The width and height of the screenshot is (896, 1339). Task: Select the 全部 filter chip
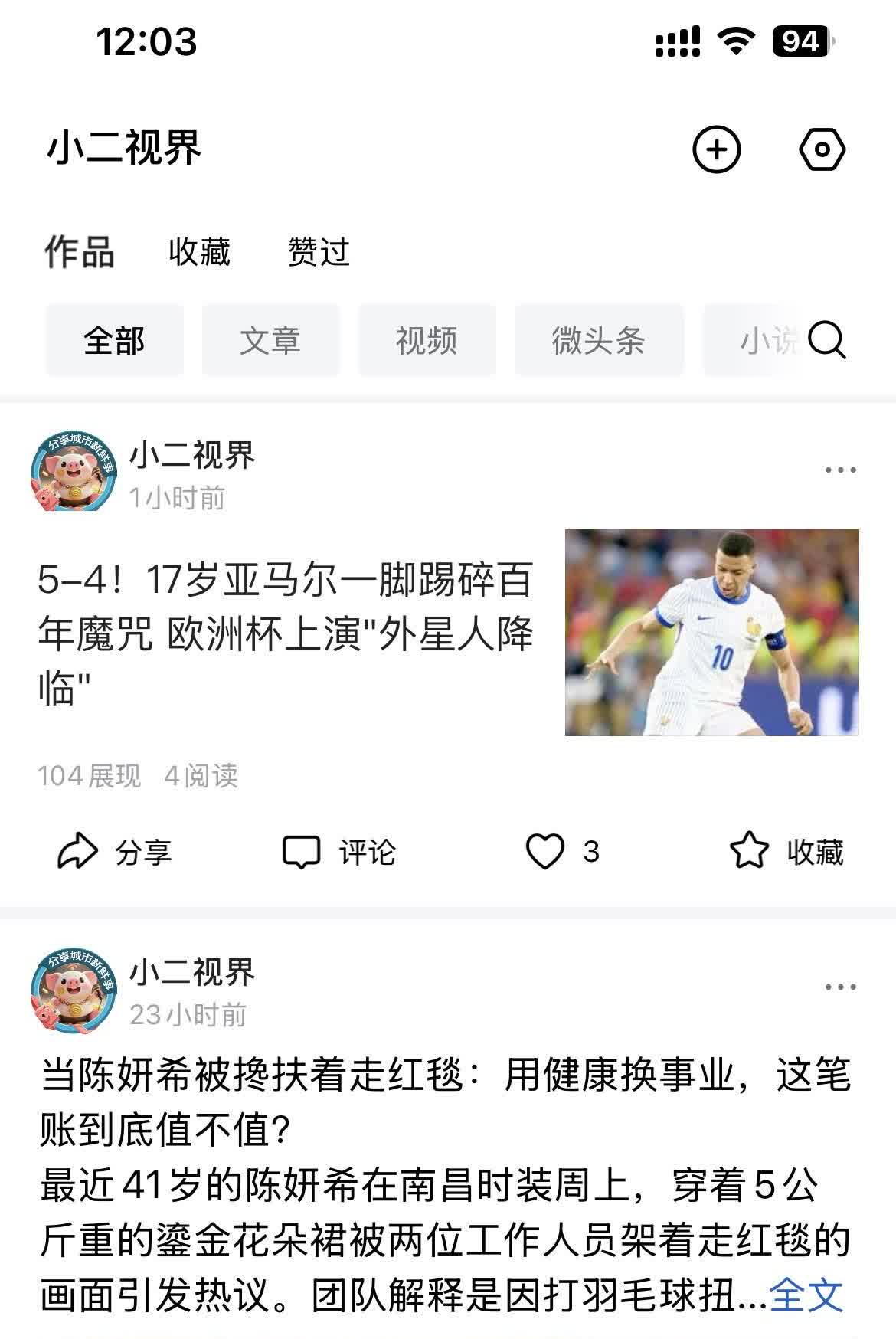pyautogui.click(x=114, y=340)
